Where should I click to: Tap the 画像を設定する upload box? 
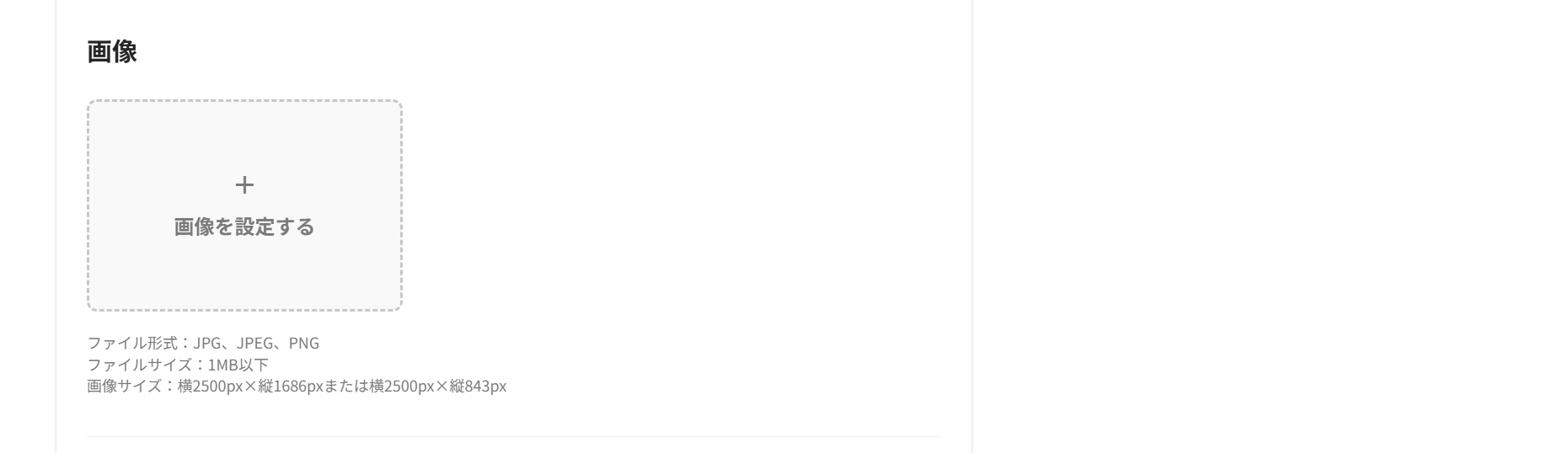pyautogui.click(x=244, y=206)
